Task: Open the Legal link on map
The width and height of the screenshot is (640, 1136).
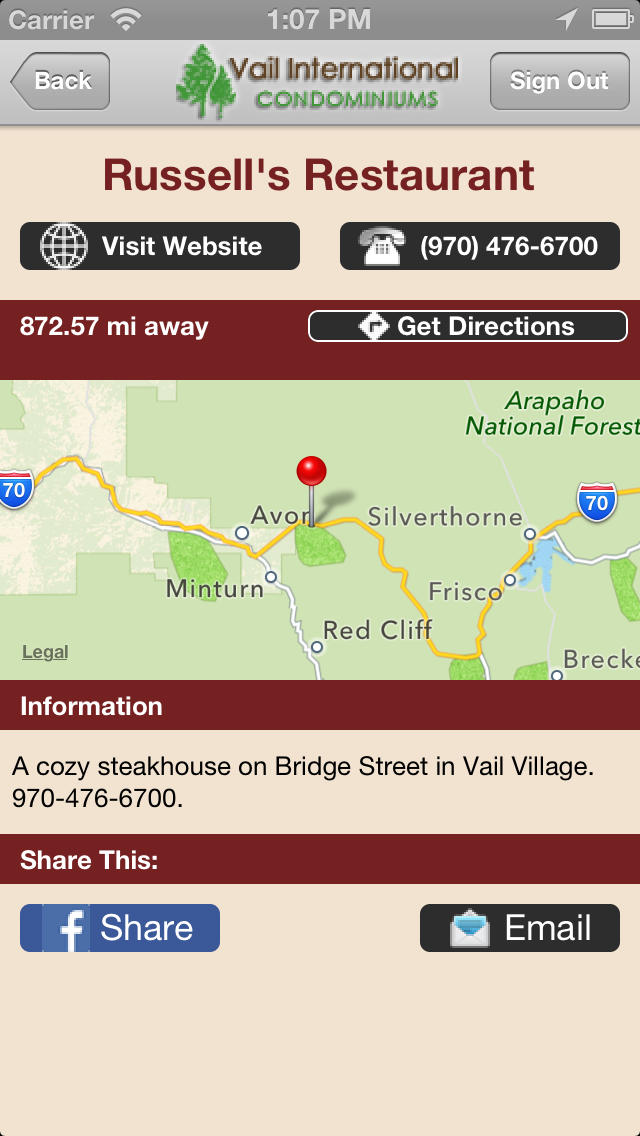Action: click(45, 652)
